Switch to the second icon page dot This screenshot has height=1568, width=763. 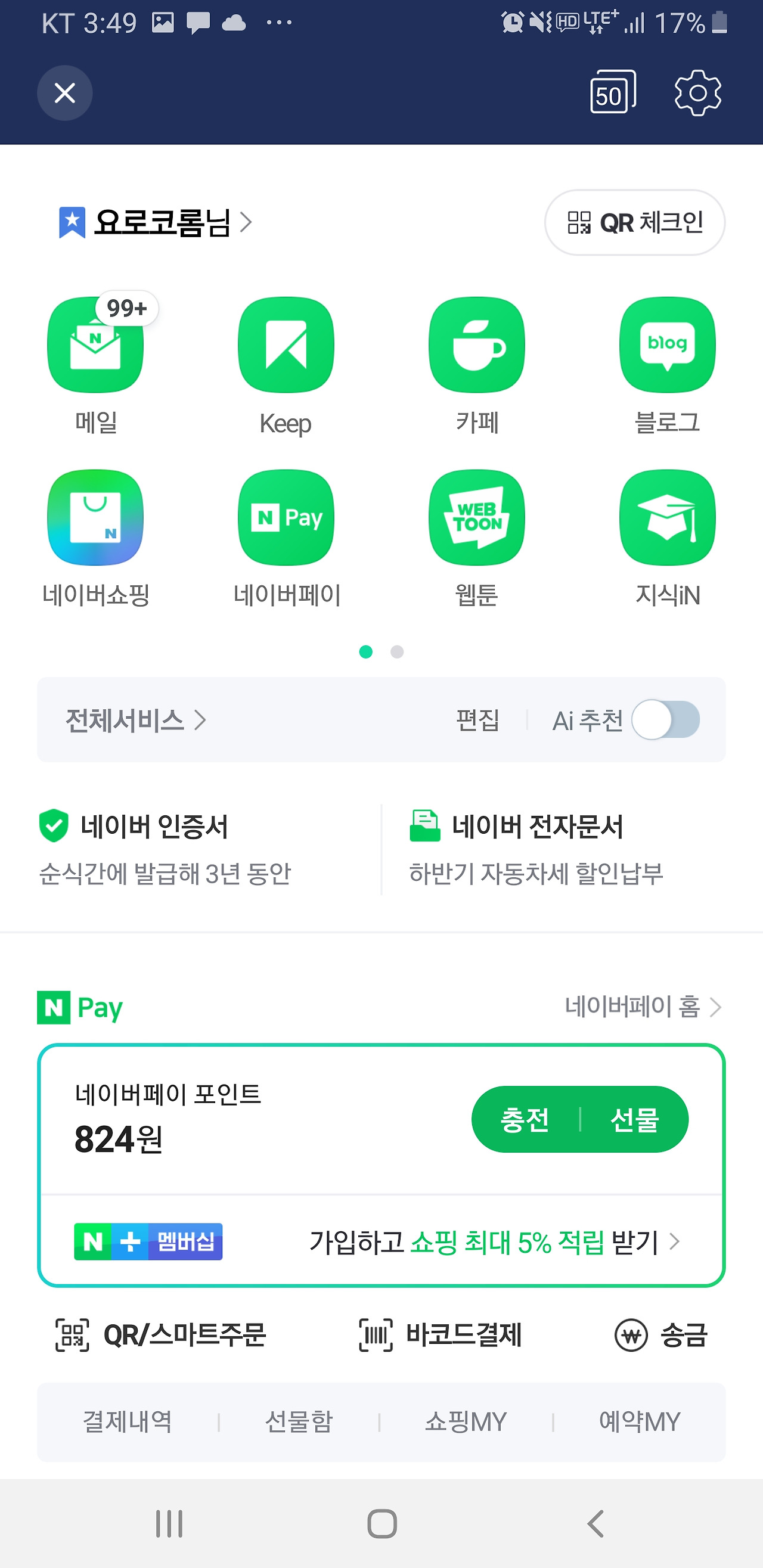[396, 651]
